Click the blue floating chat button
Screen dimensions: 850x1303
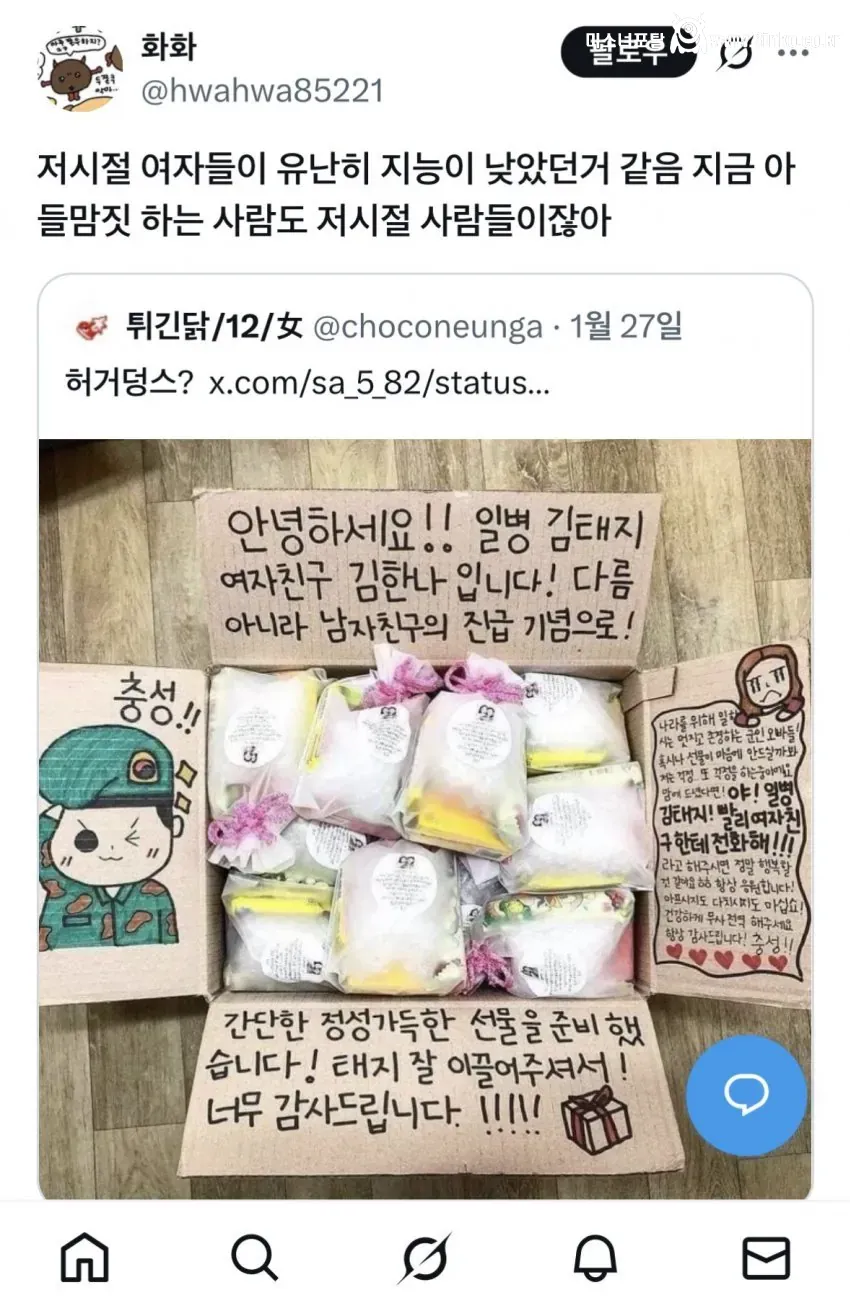tap(746, 1096)
